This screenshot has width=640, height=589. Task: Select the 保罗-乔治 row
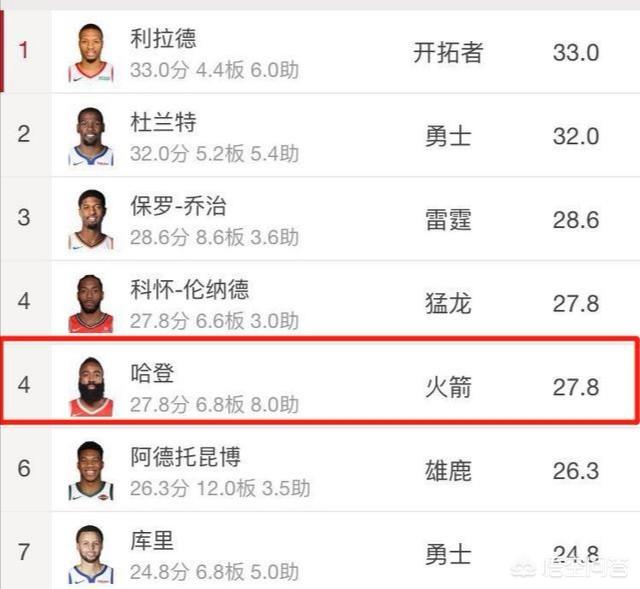pos(178,207)
